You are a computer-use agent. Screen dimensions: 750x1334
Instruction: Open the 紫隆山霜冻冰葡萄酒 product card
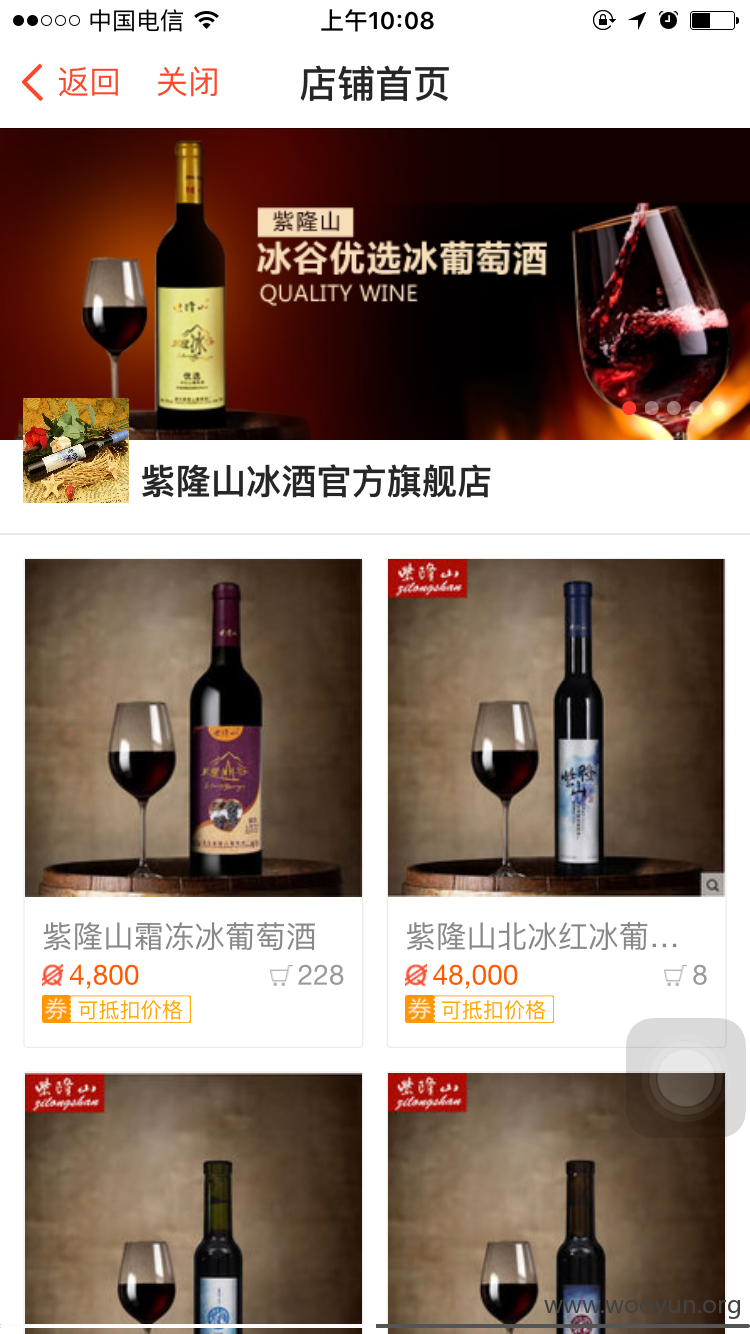coord(193,803)
